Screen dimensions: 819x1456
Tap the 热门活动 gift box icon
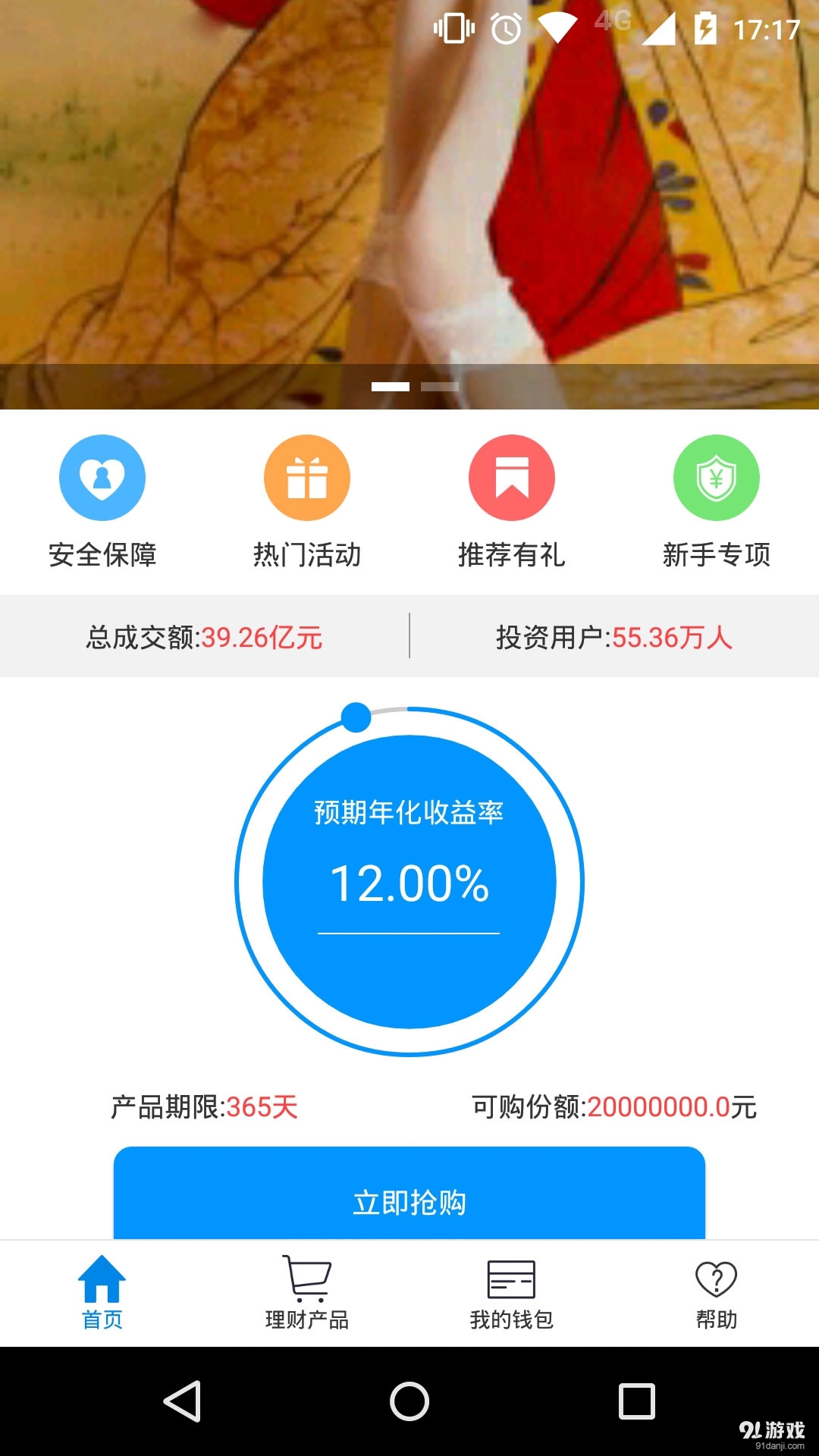point(306,477)
